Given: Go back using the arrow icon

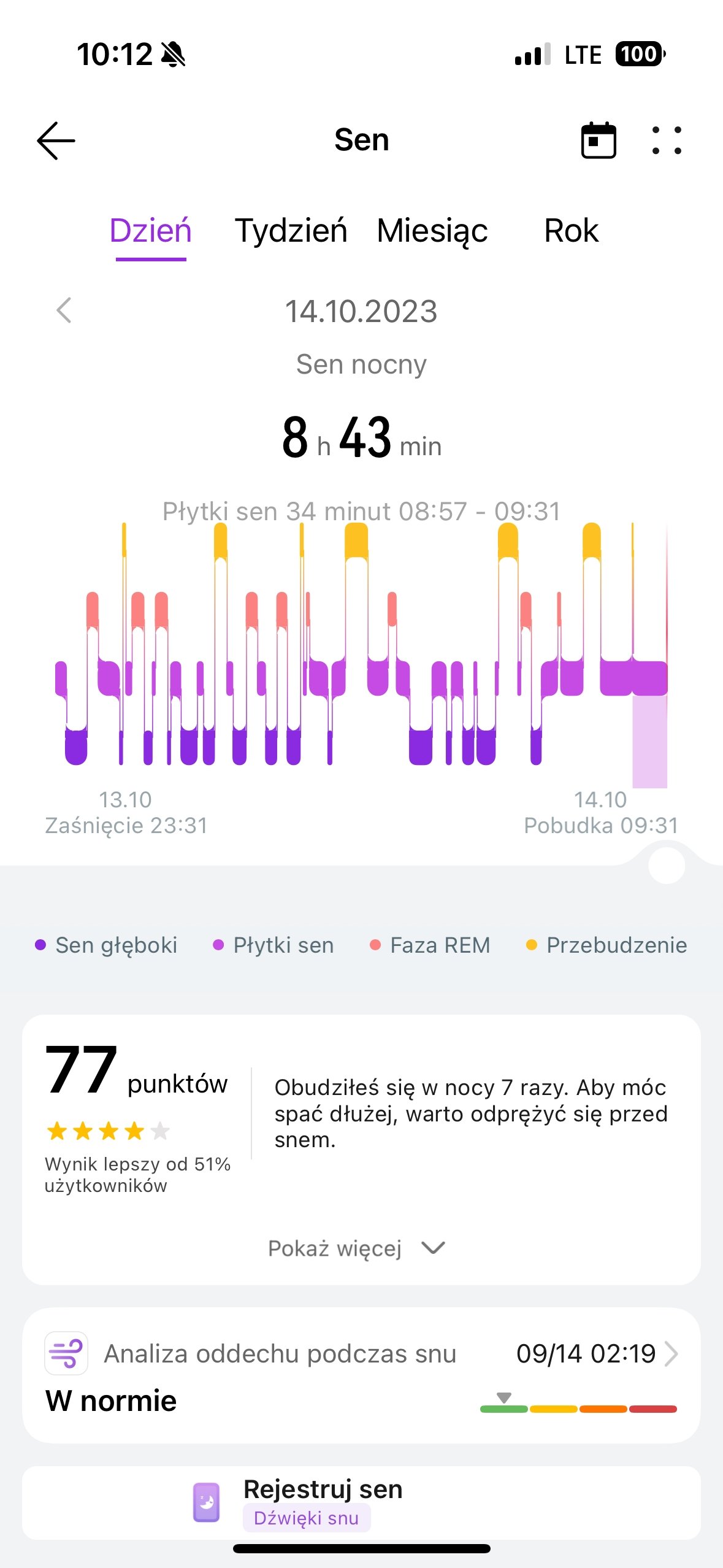Looking at the screenshot, I should [x=56, y=140].
